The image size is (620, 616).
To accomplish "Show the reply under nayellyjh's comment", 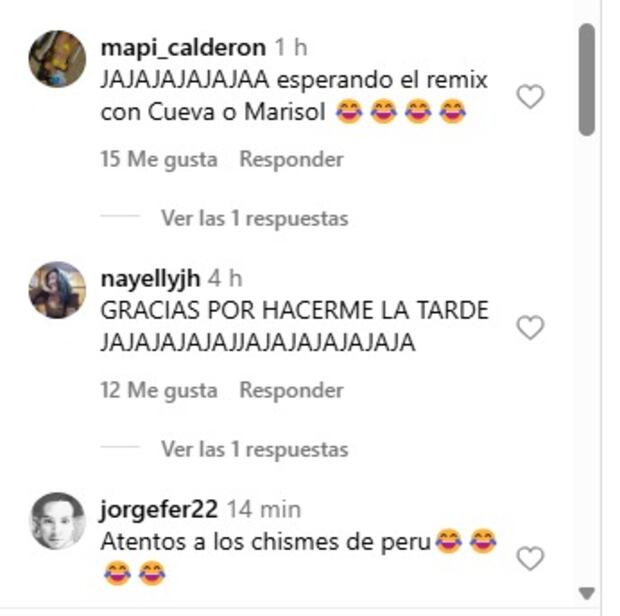I will pos(254,450).
